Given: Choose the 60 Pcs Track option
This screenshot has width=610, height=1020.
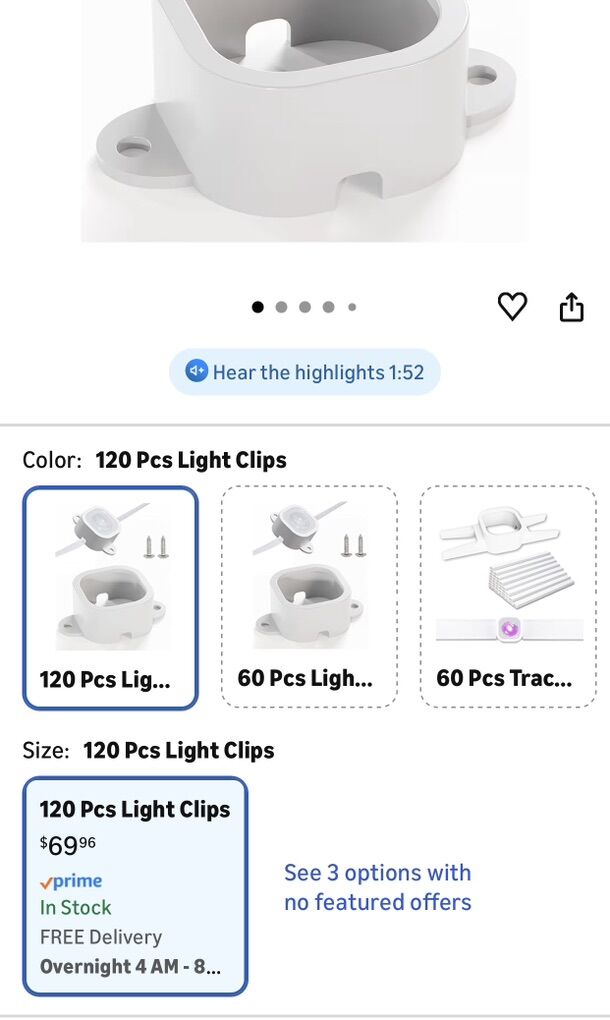Looking at the screenshot, I should click(507, 597).
